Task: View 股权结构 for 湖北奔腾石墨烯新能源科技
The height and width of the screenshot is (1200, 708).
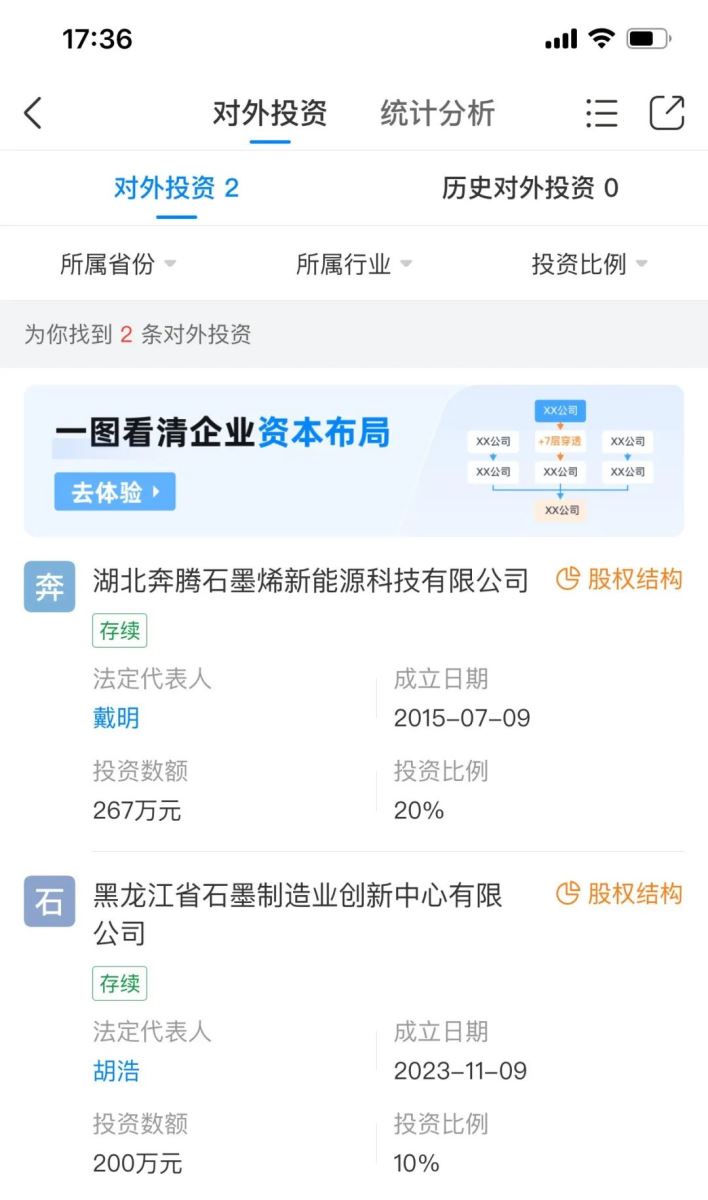Action: [619, 579]
